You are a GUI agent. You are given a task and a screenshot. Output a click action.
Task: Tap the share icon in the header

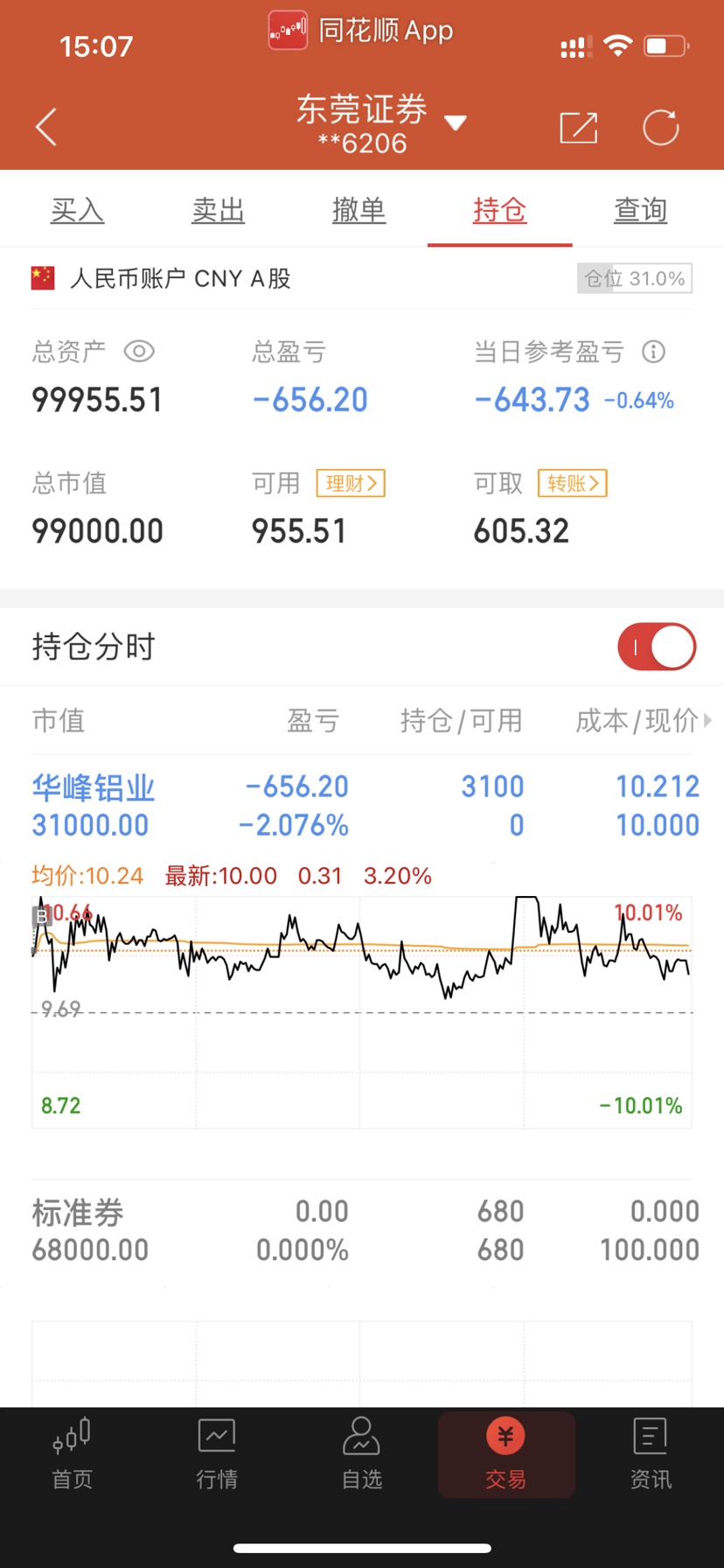[x=579, y=128]
